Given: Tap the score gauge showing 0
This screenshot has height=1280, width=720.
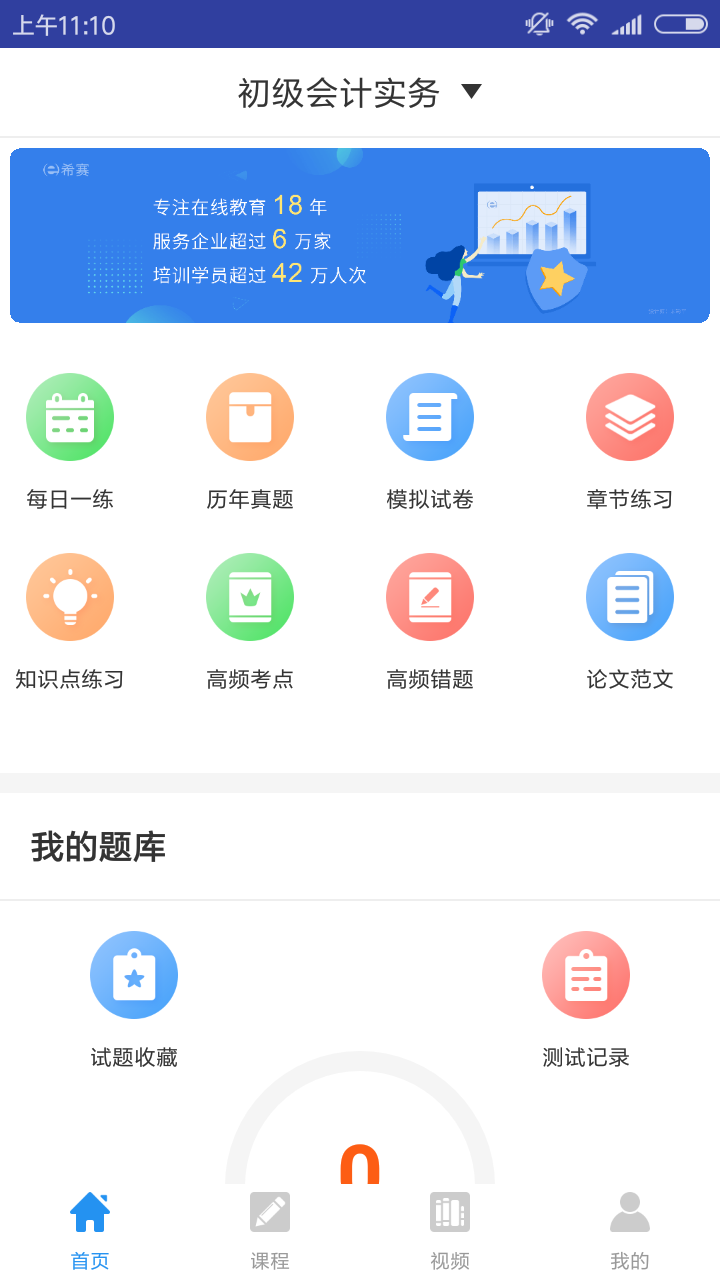Looking at the screenshot, I should click(360, 1160).
